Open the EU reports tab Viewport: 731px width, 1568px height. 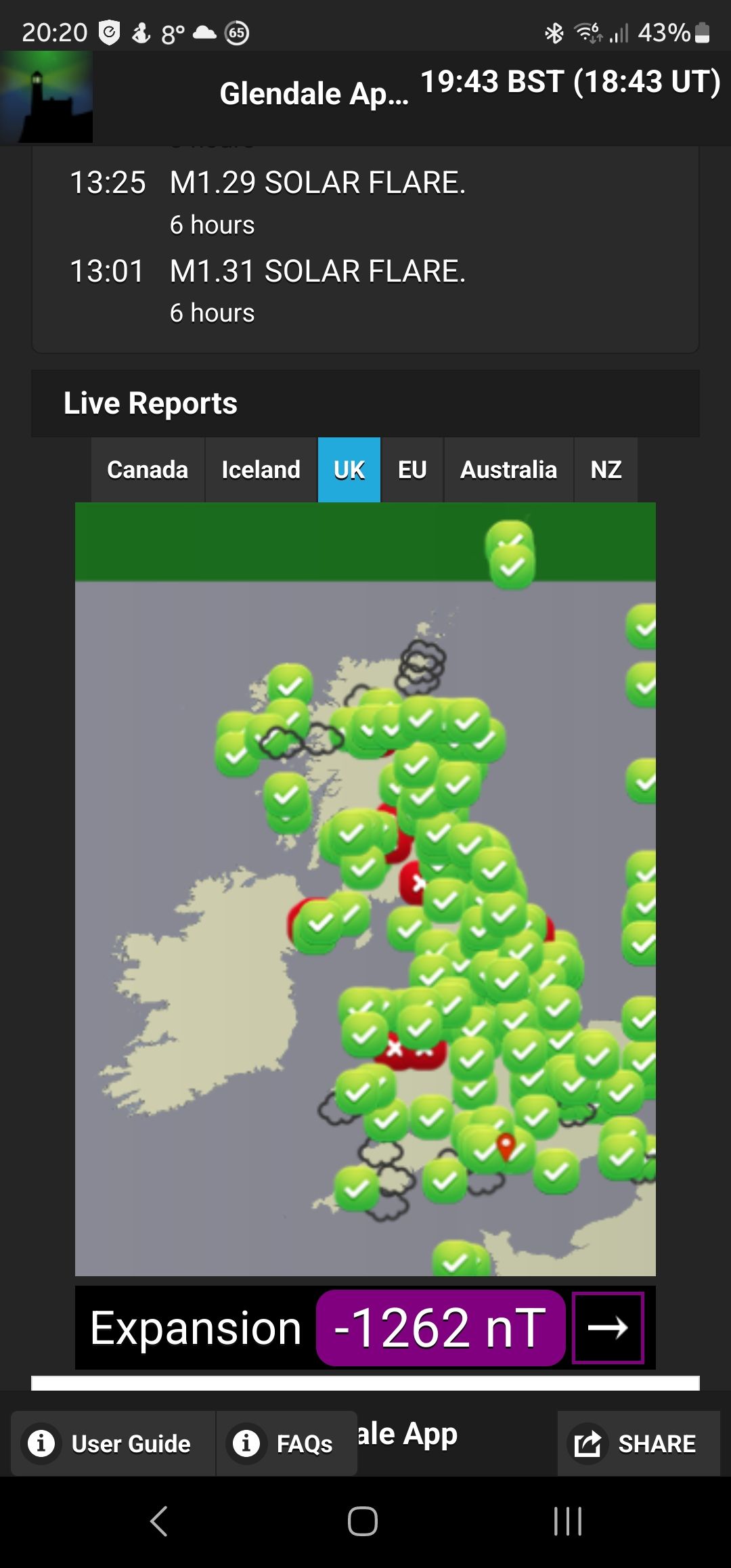tap(412, 469)
